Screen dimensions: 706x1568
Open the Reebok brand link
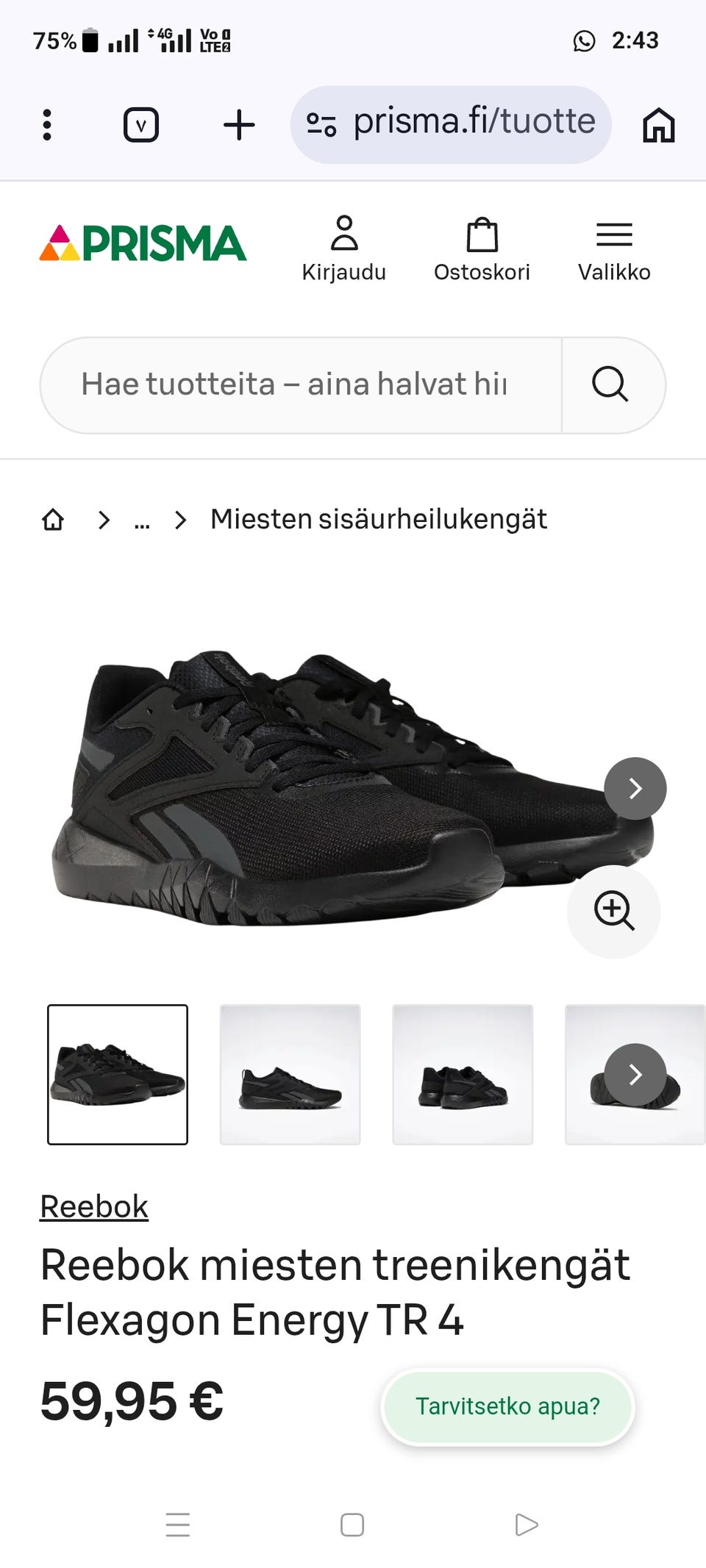point(94,1207)
